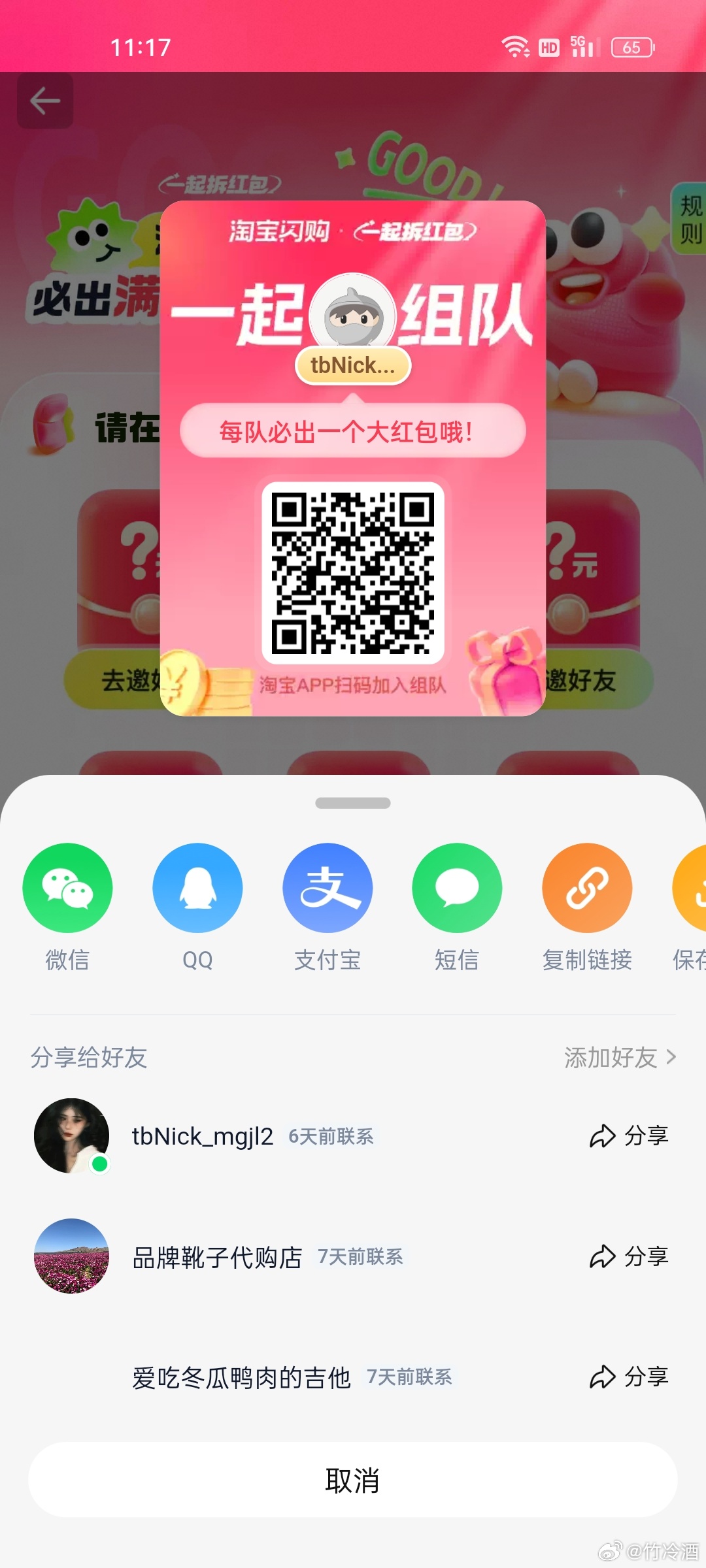Tap 取消 to cancel sharing
Viewport: 706px width, 1568px height.
pos(352,1480)
